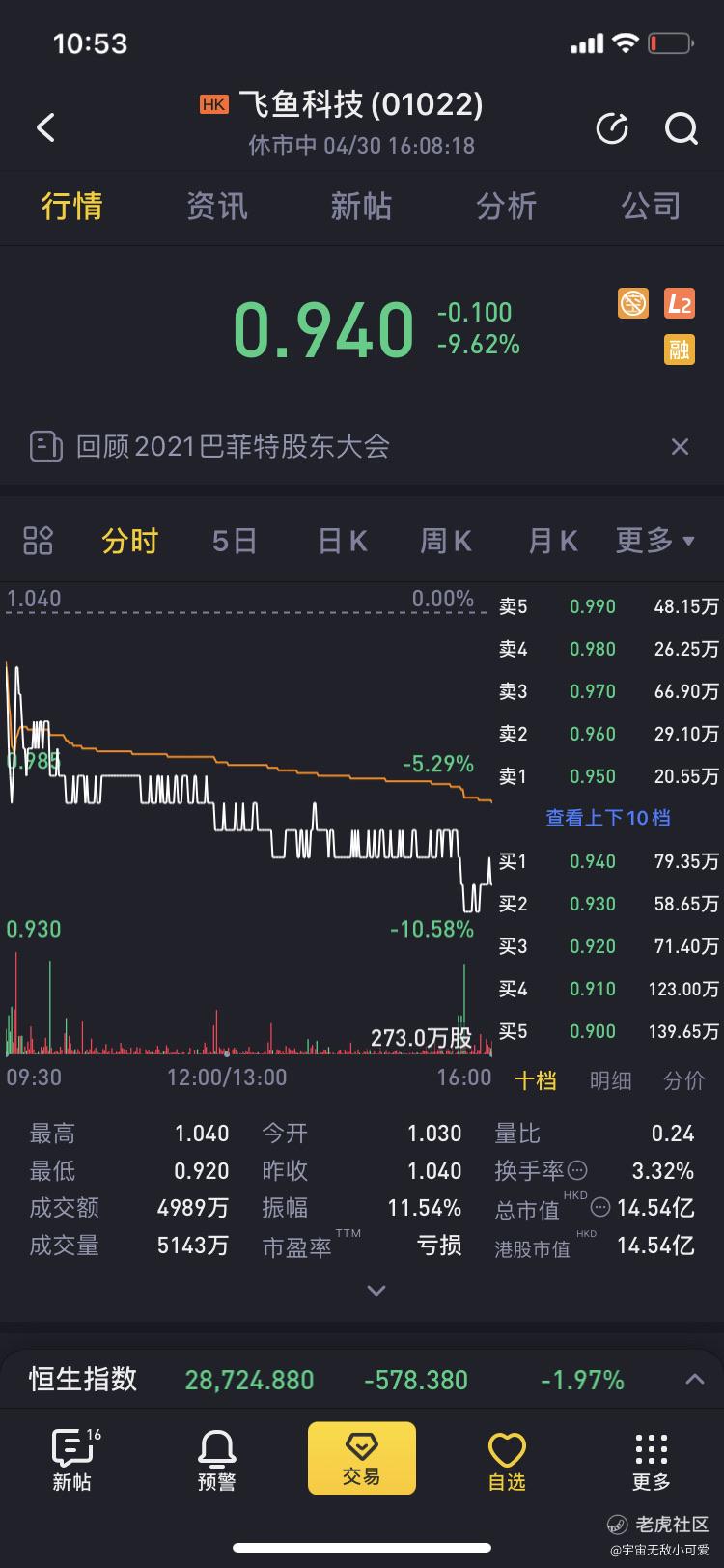Switch order book to 明细
Image resolution: width=724 pixels, height=1568 pixels.
610,1080
